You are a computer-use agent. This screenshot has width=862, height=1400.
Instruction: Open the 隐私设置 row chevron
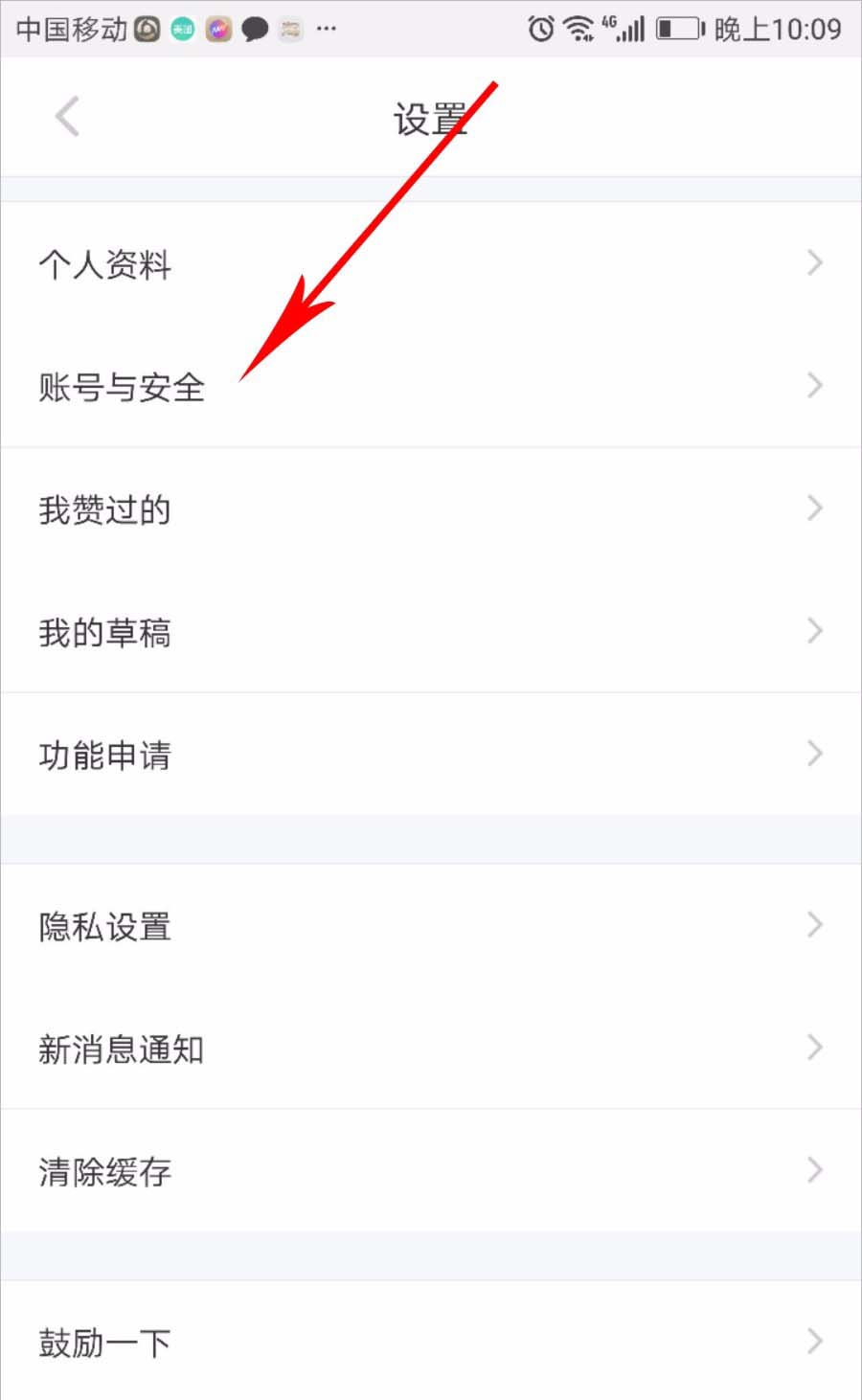pos(815,925)
